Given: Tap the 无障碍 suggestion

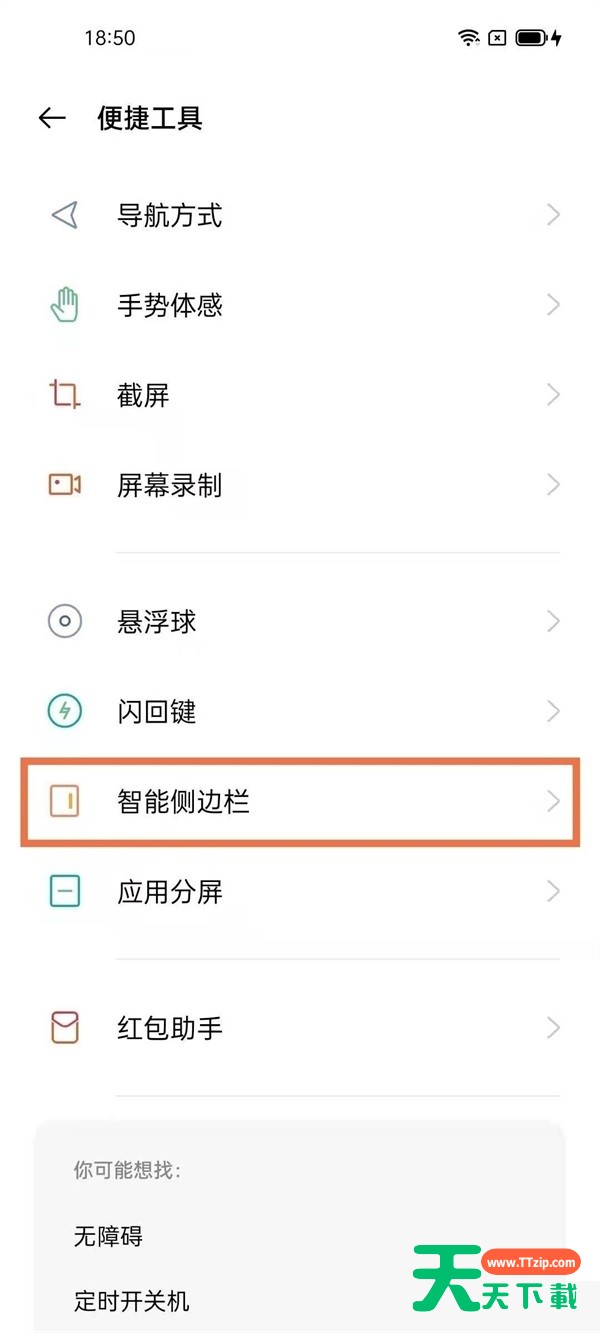Looking at the screenshot, I should pos(109,1236).
